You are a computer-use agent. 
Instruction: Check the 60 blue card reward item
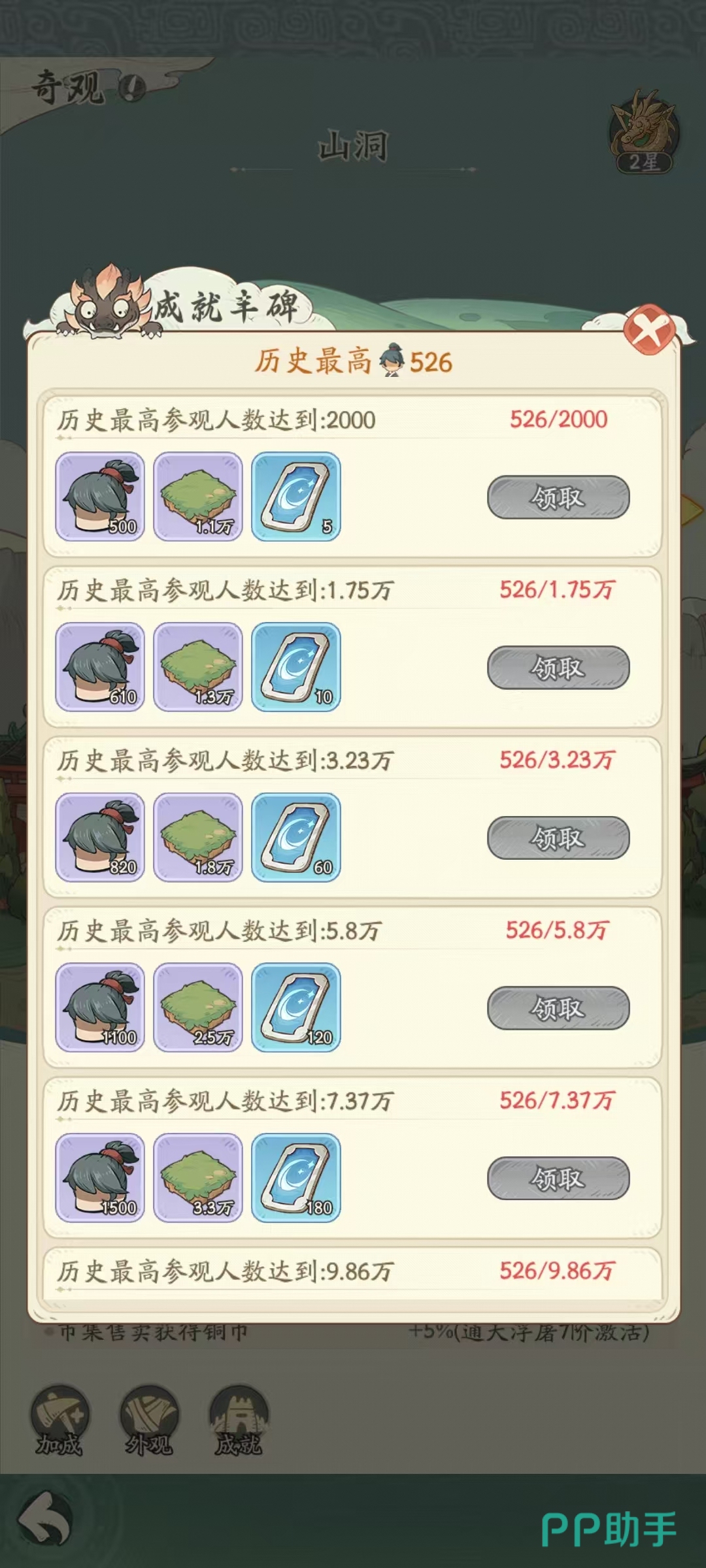[x=296, y=837]
